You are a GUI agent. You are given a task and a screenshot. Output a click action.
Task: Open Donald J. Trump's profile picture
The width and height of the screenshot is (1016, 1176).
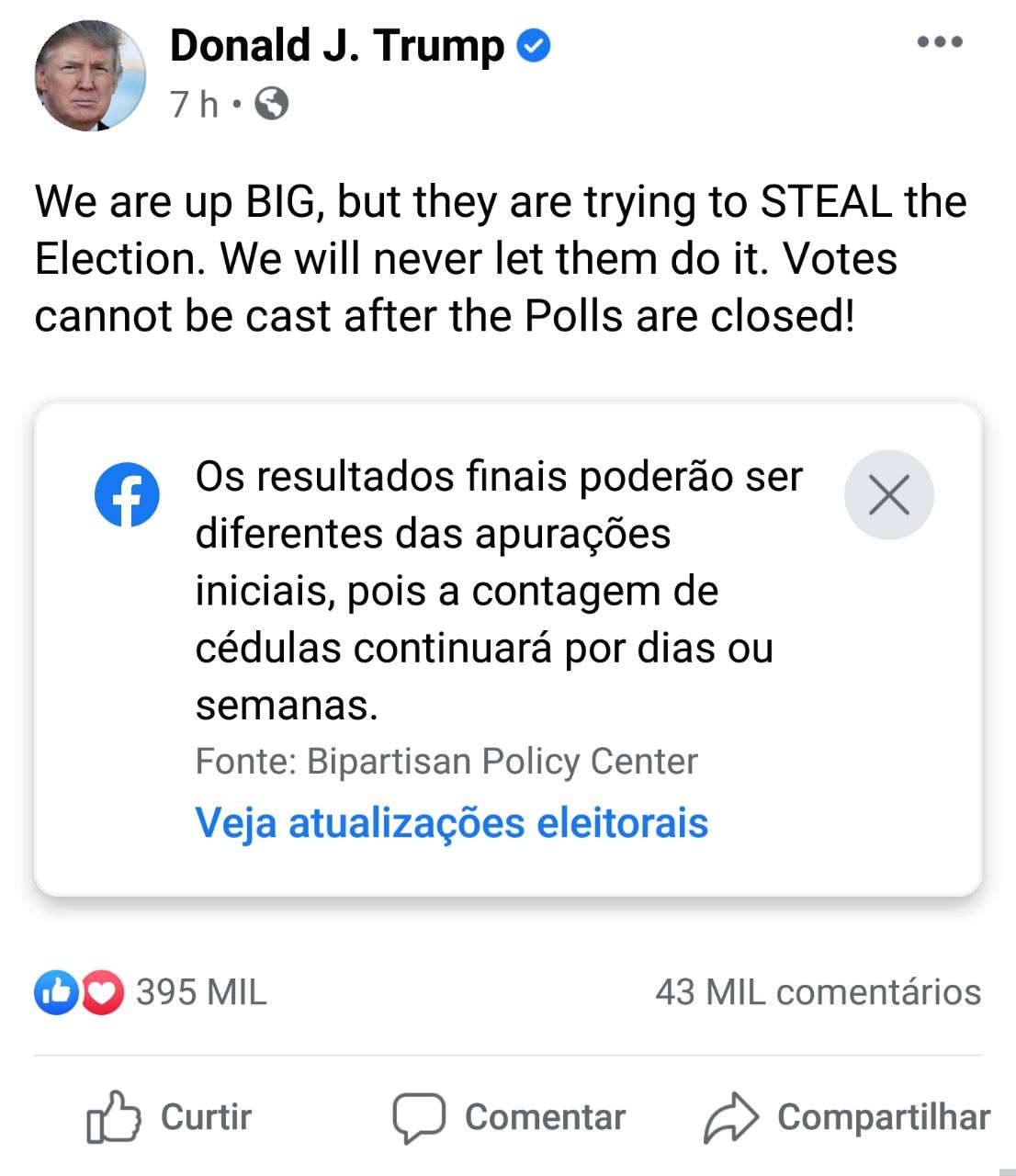(x=90, y=76)
